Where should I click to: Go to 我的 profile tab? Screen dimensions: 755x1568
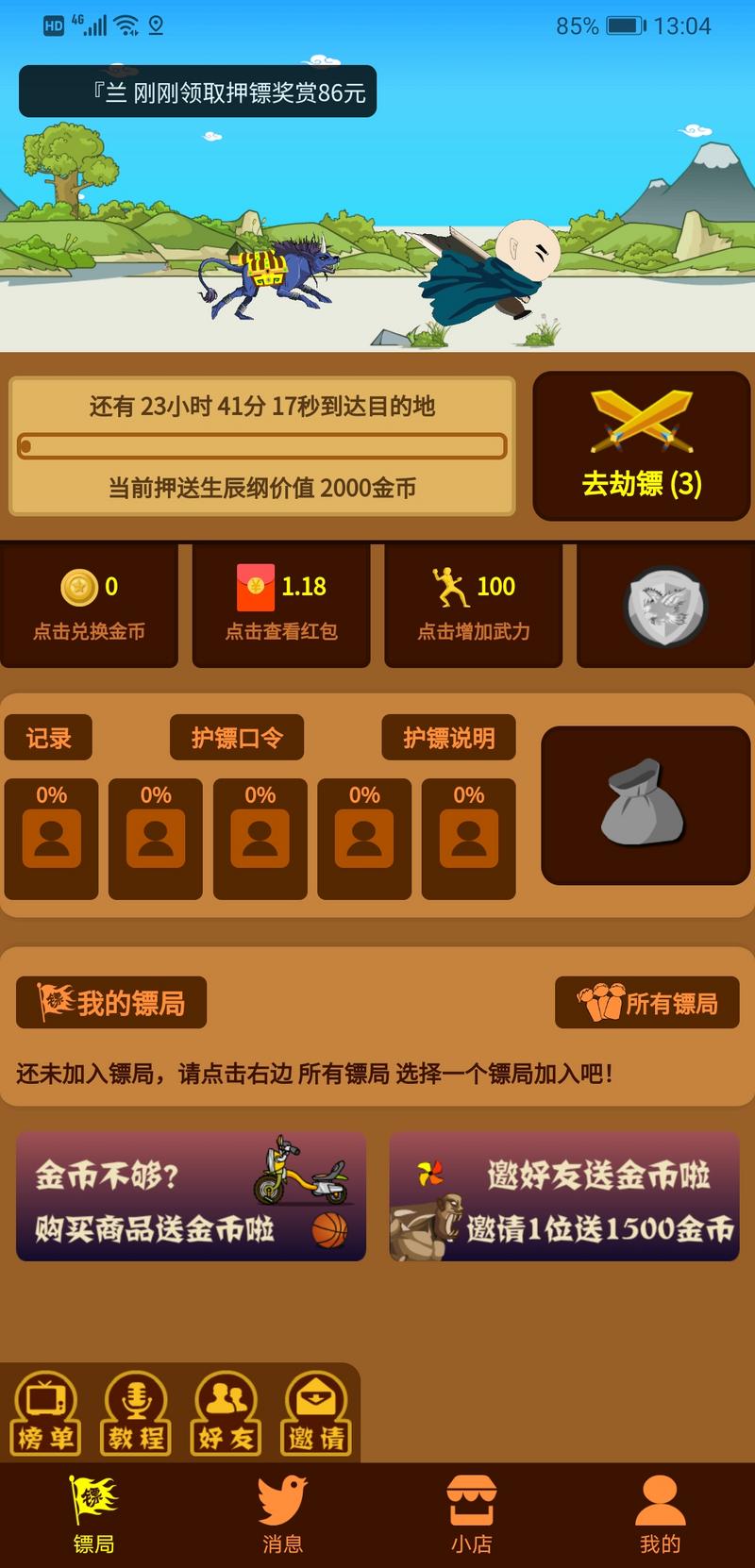pyautogui.click(x=660, y=1515)
